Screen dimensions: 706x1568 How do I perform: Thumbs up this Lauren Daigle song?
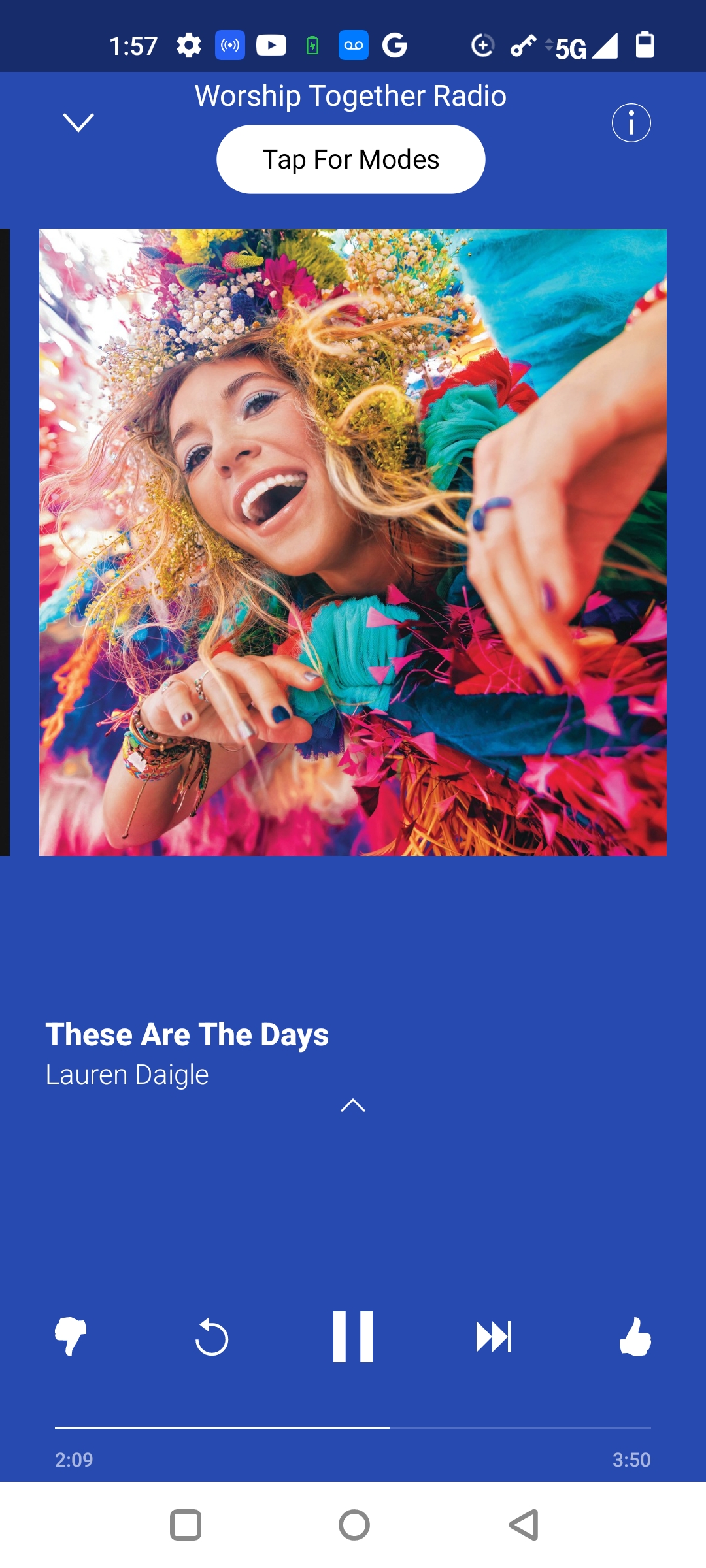pos(635,1337)
